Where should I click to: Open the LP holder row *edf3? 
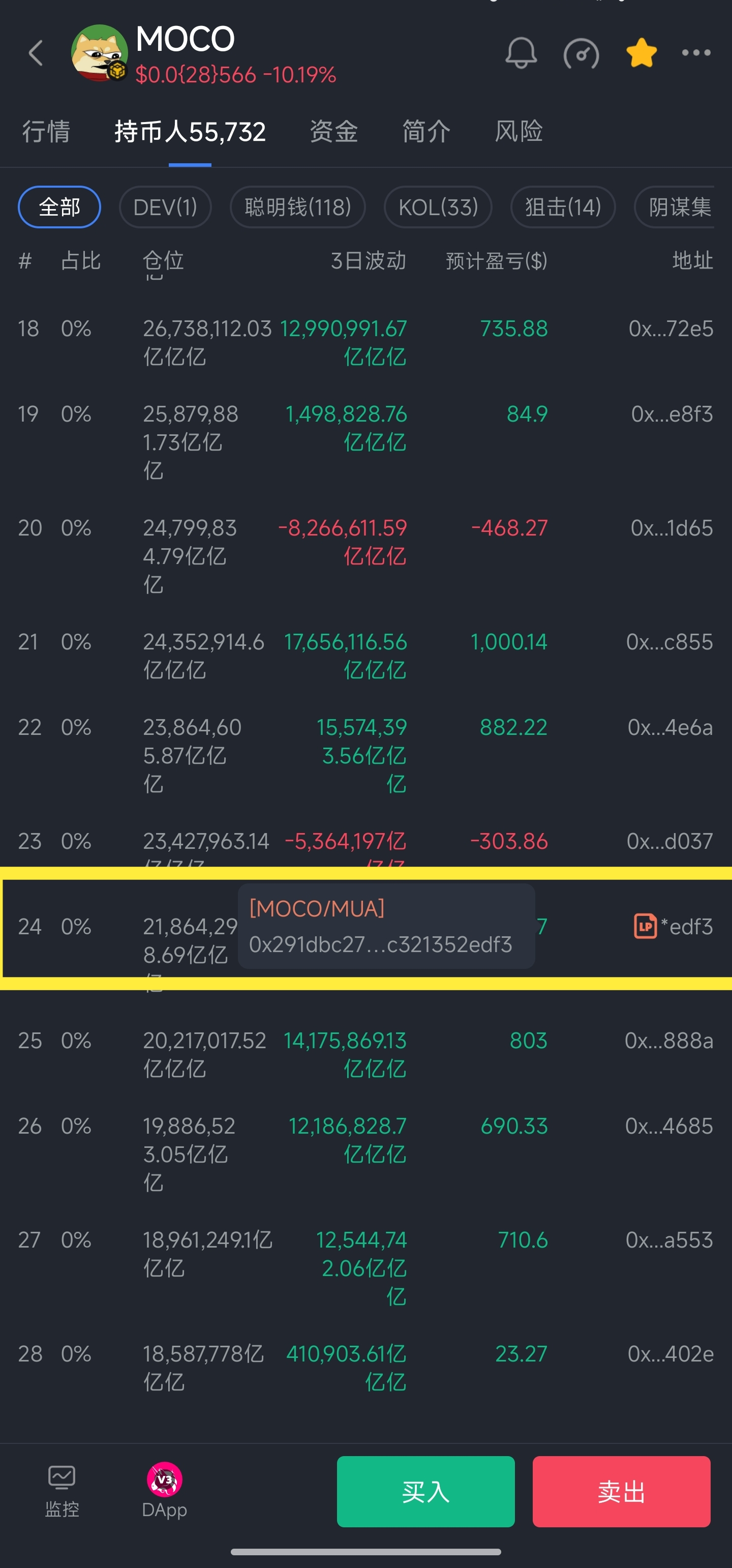tap(674, 927)
